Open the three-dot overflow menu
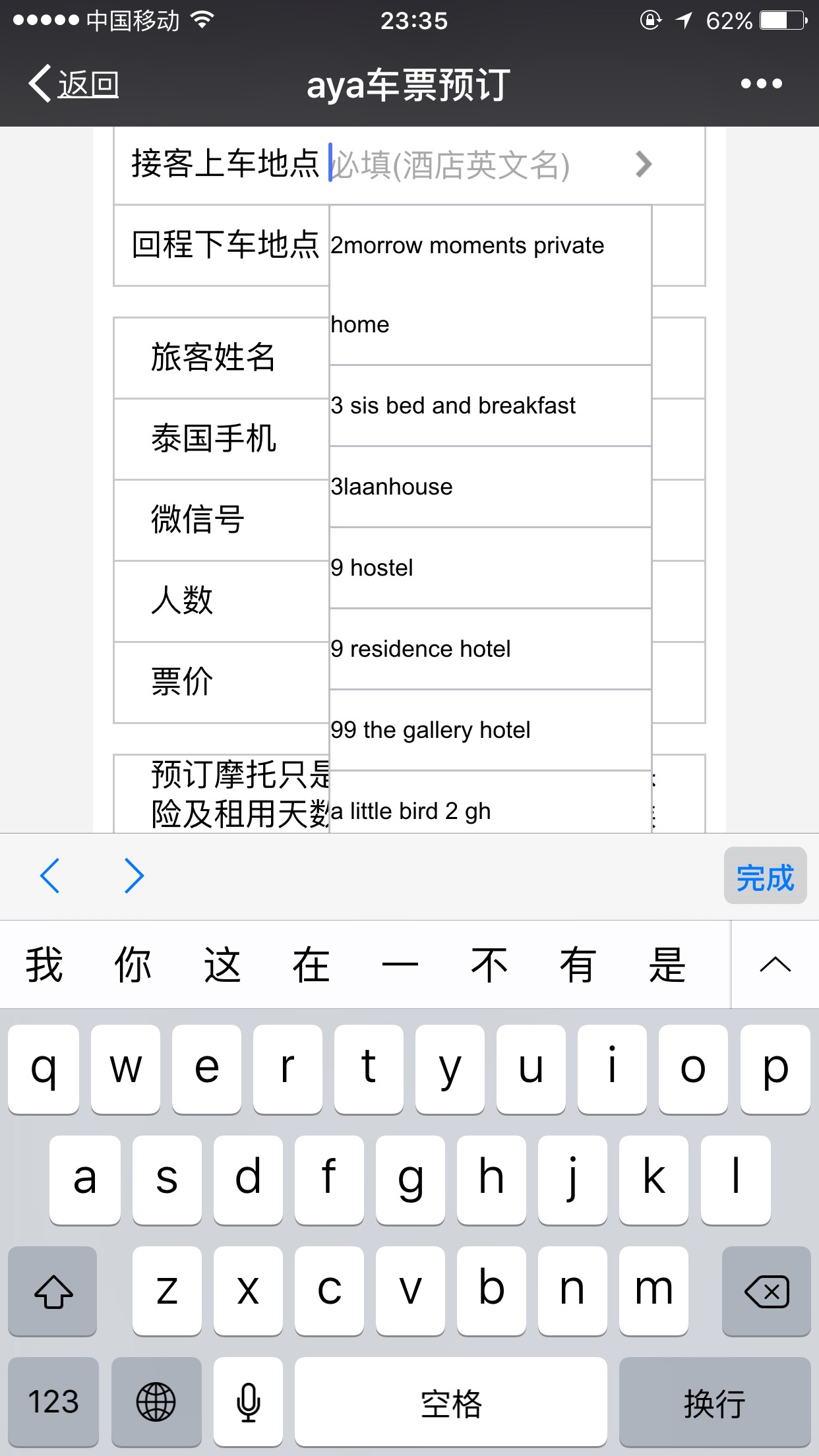 [761, 84]
